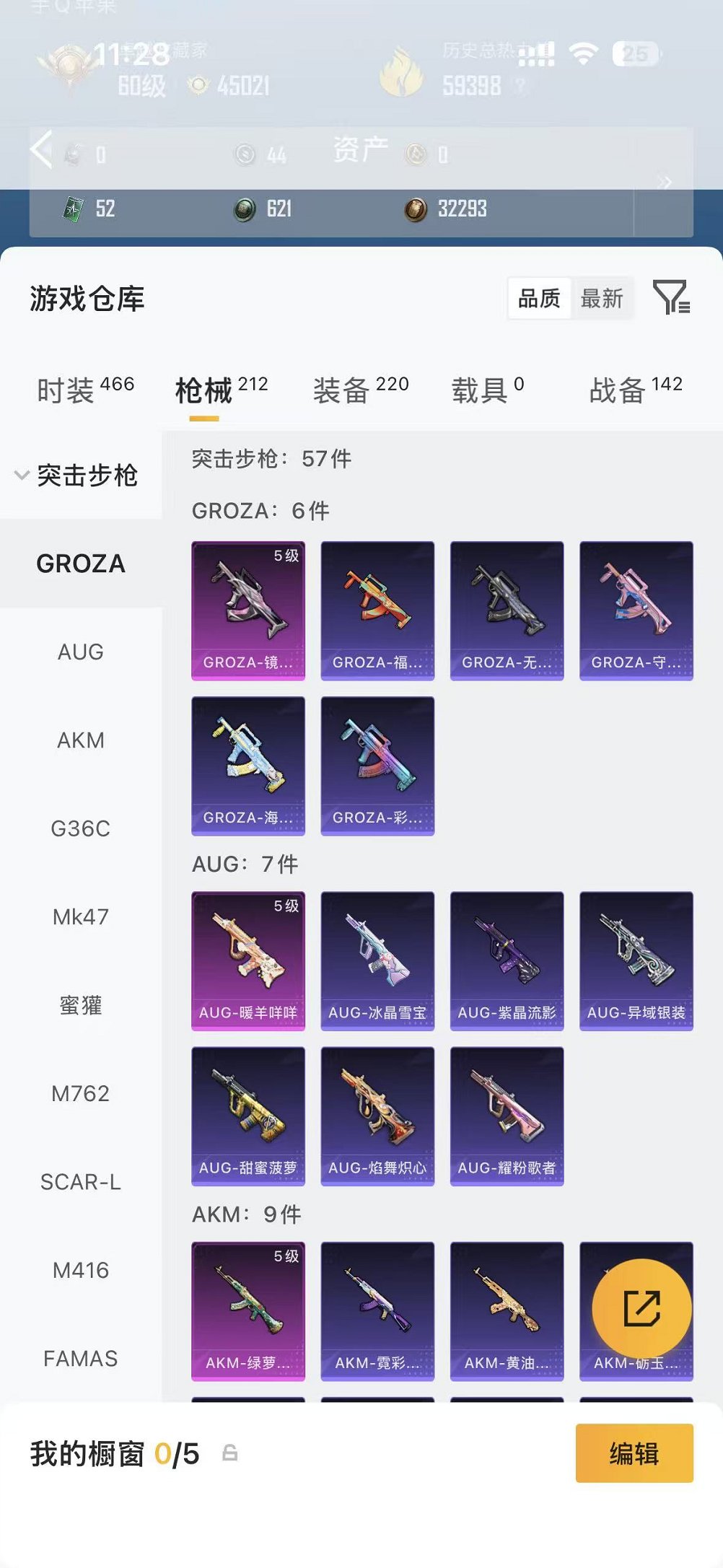Select M416 in the weapon sidebar

point(81,1271)
